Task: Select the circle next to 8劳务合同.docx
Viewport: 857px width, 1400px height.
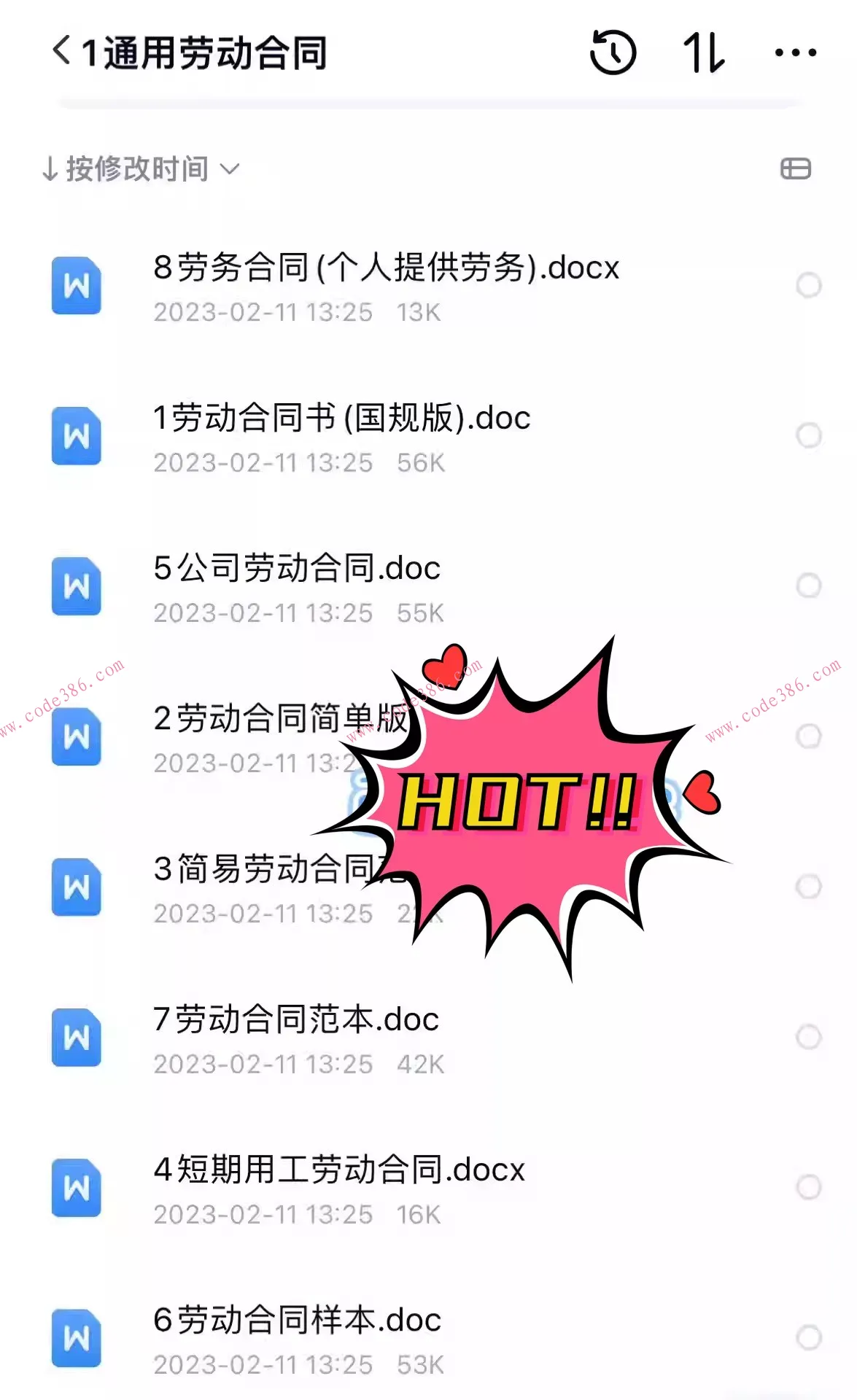Action: [810, 284]
